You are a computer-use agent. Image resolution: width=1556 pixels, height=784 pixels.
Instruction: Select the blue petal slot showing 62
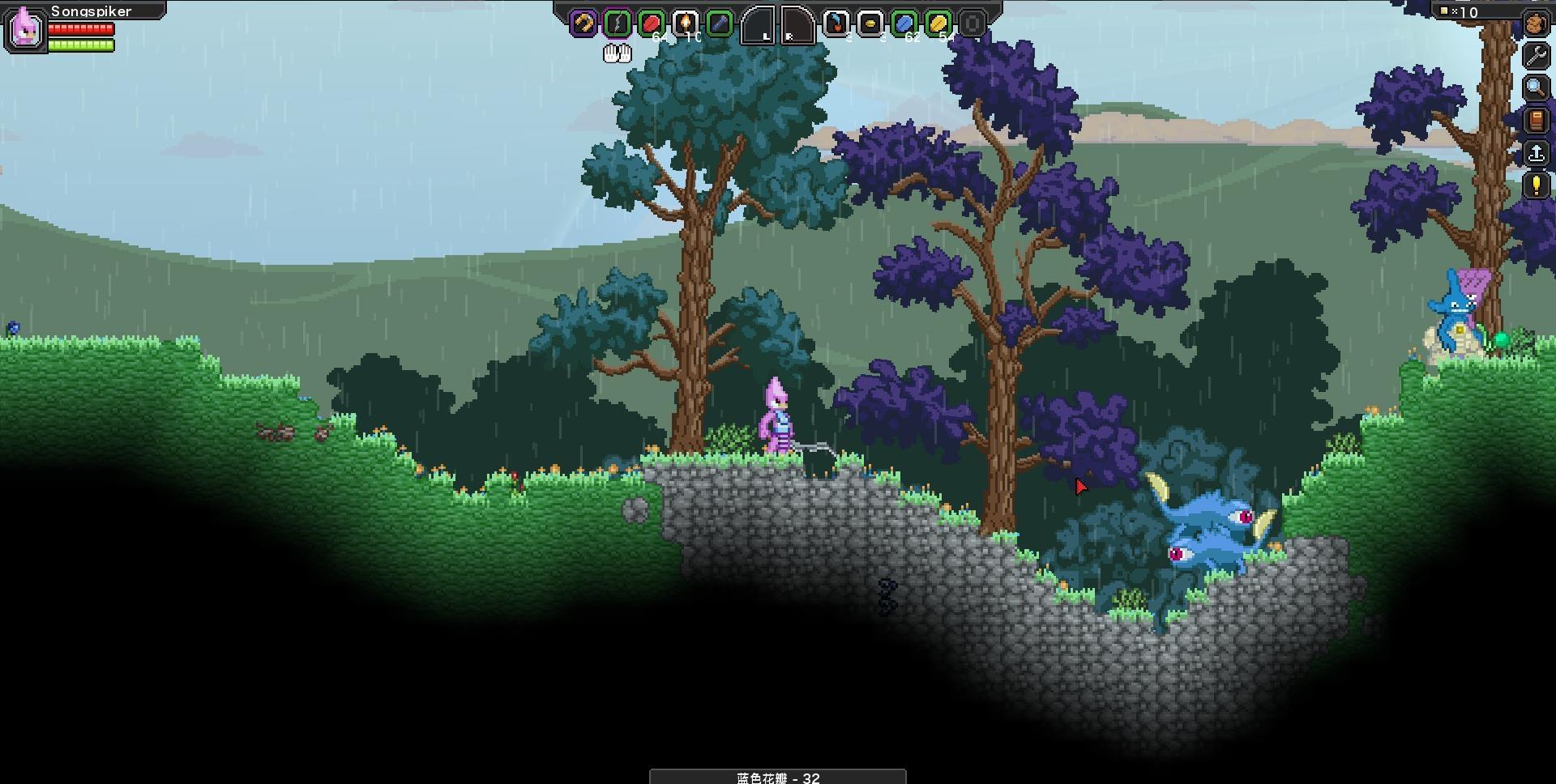click(904, 23)
